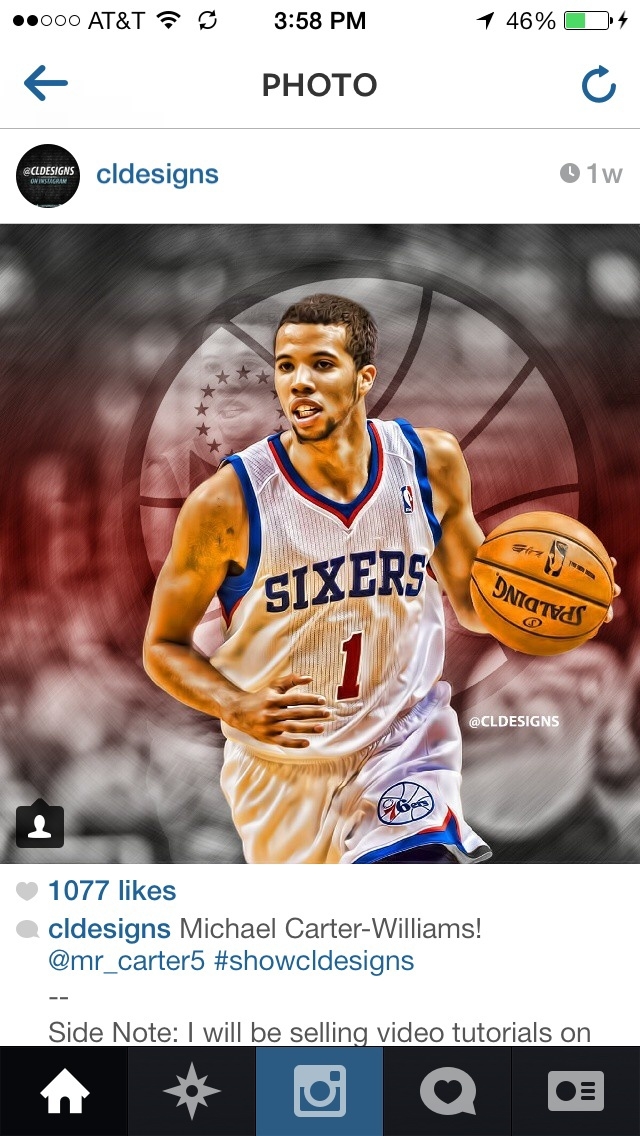Viewport: 640px width, 1136px height.
Task: Refresh the photo page
Action: coord(598,86)
